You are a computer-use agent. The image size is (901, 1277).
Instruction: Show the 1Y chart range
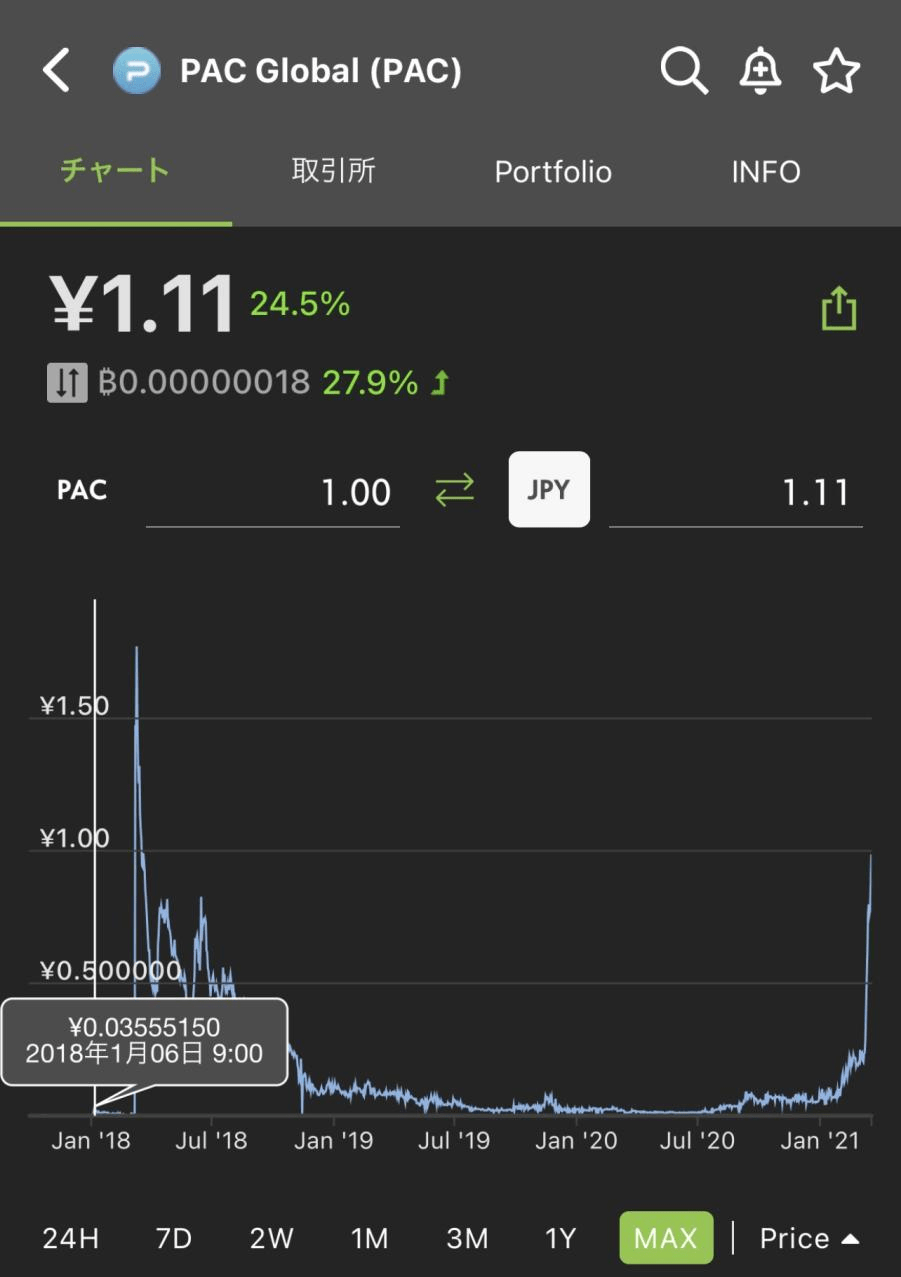pos(560,1238)
